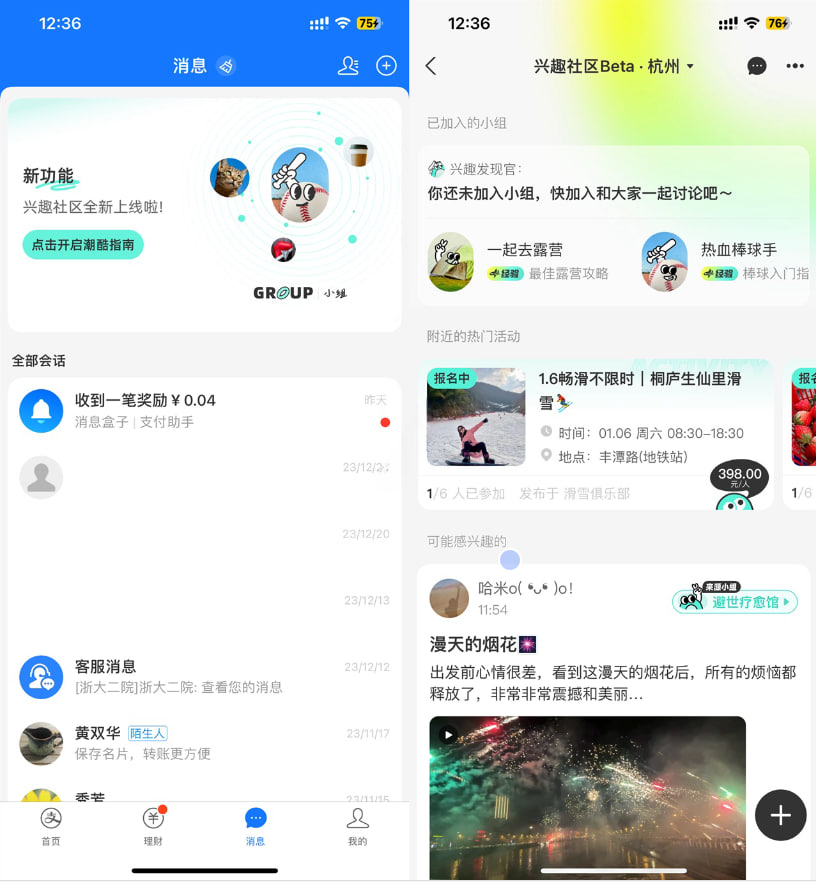The width and height of the screenshot is (816, 882).
Task: Go back from 兴趣社区 page
Action: click(431, 66)
